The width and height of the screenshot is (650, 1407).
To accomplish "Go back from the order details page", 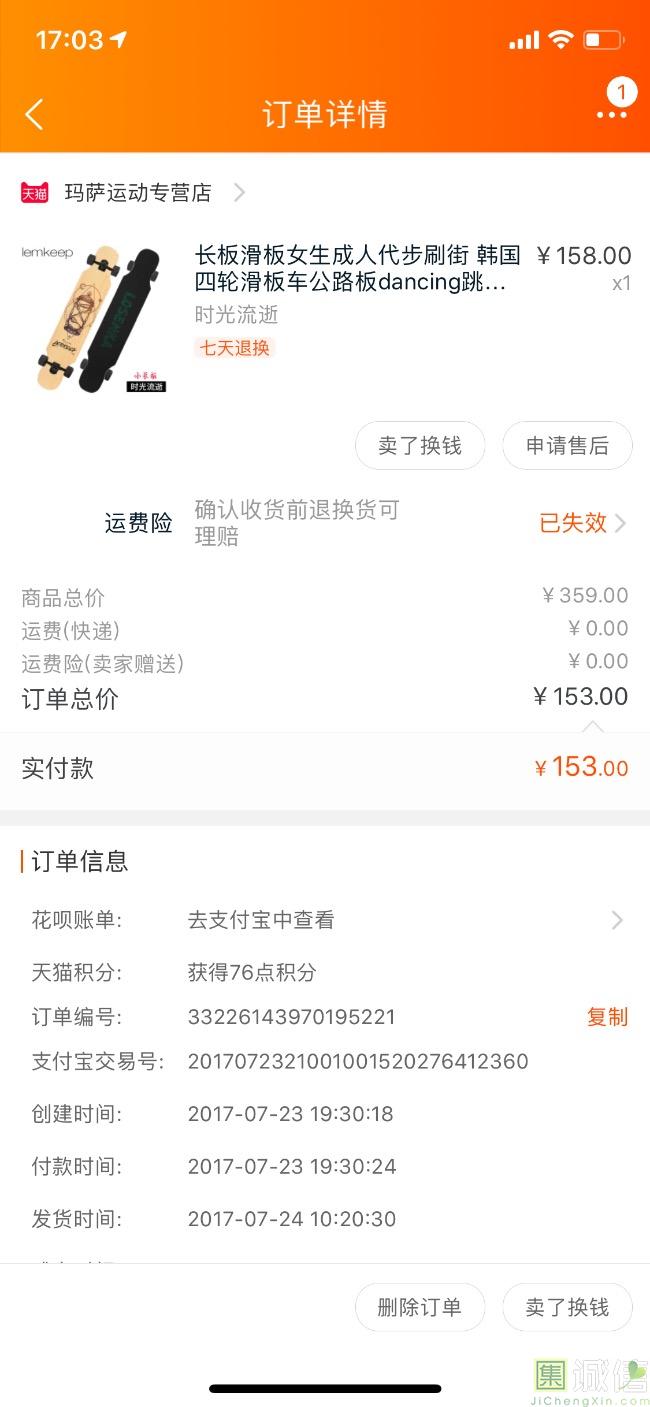I will (x=34, y=114).
